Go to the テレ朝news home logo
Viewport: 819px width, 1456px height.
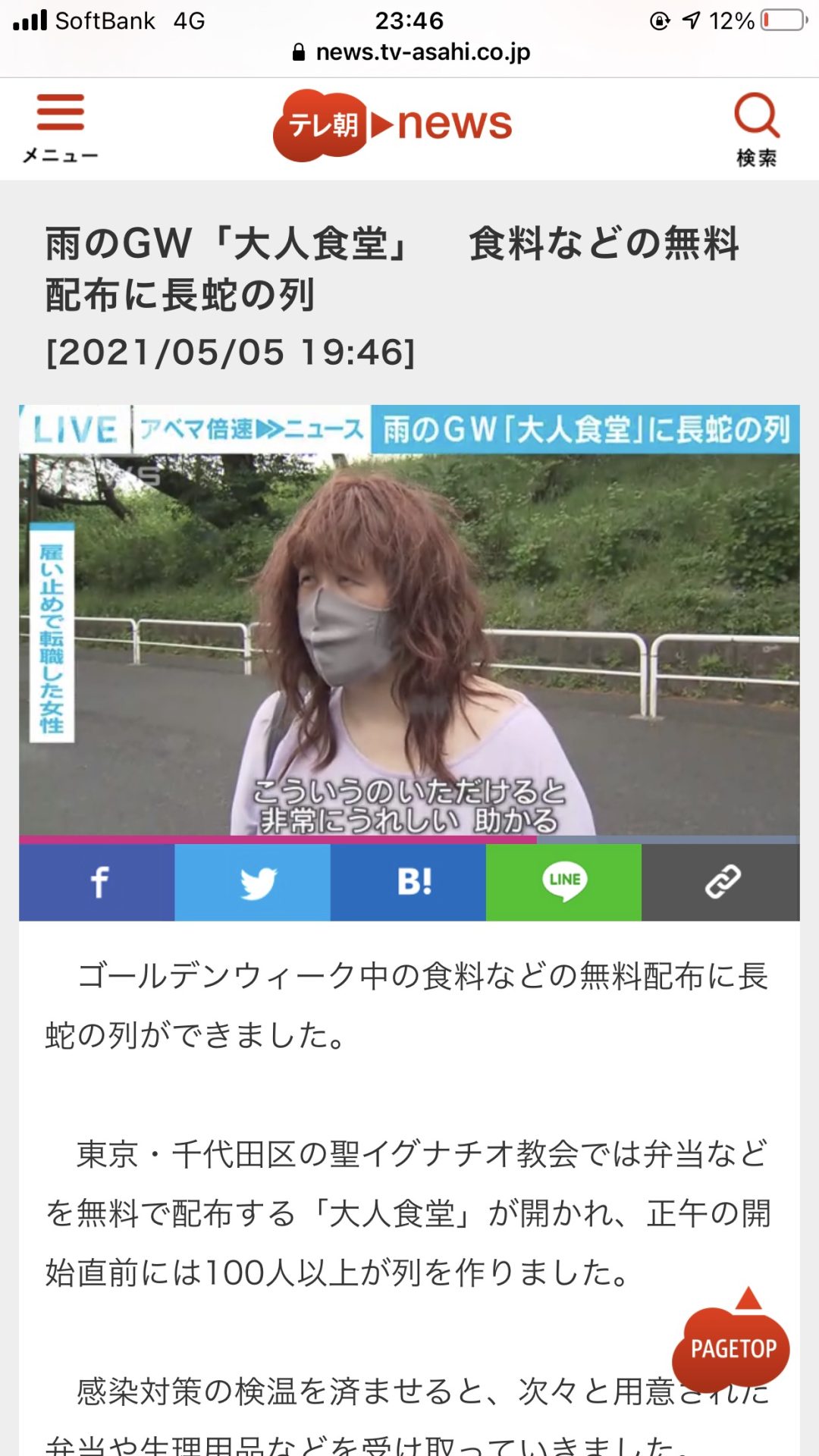pos(392,125)
